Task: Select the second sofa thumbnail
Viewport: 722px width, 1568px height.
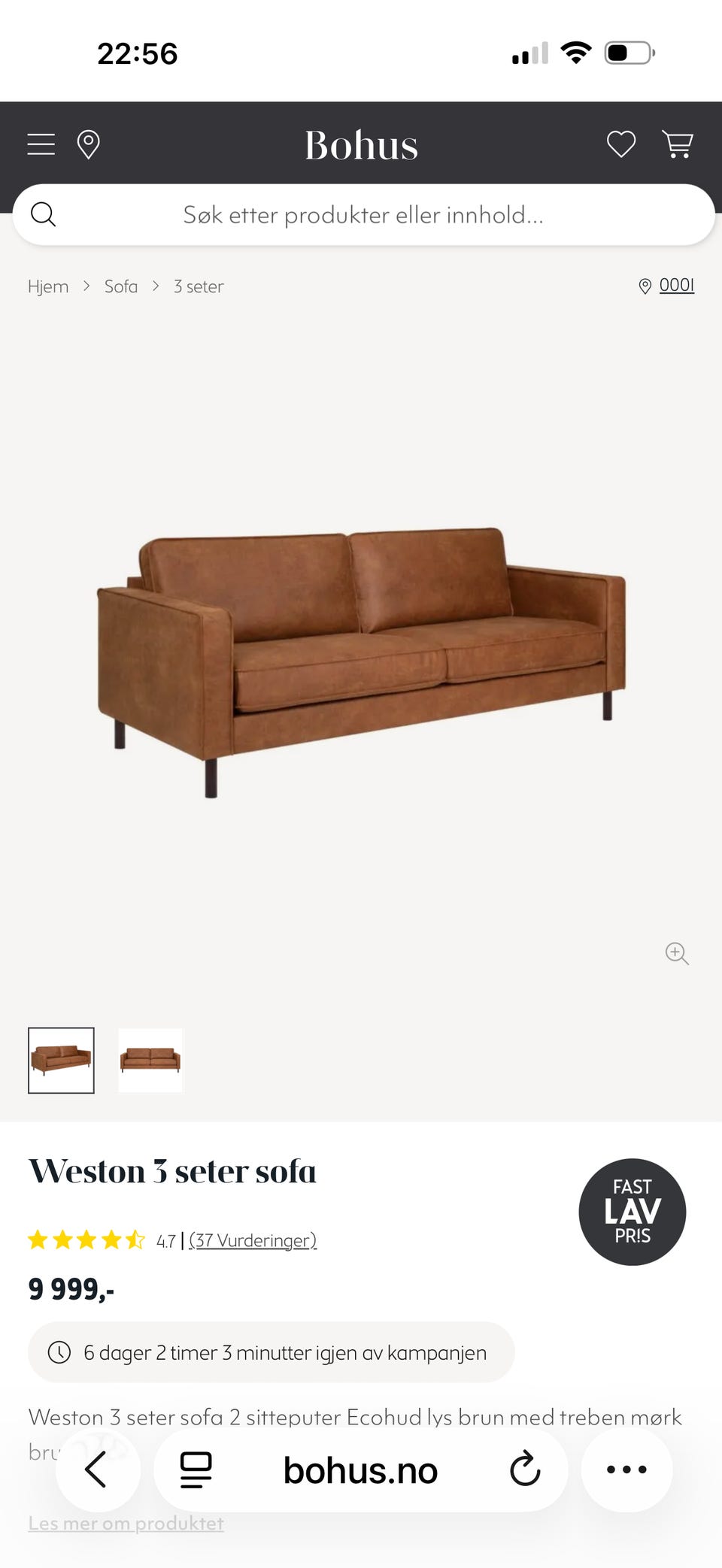Action: coord(150,1060)
